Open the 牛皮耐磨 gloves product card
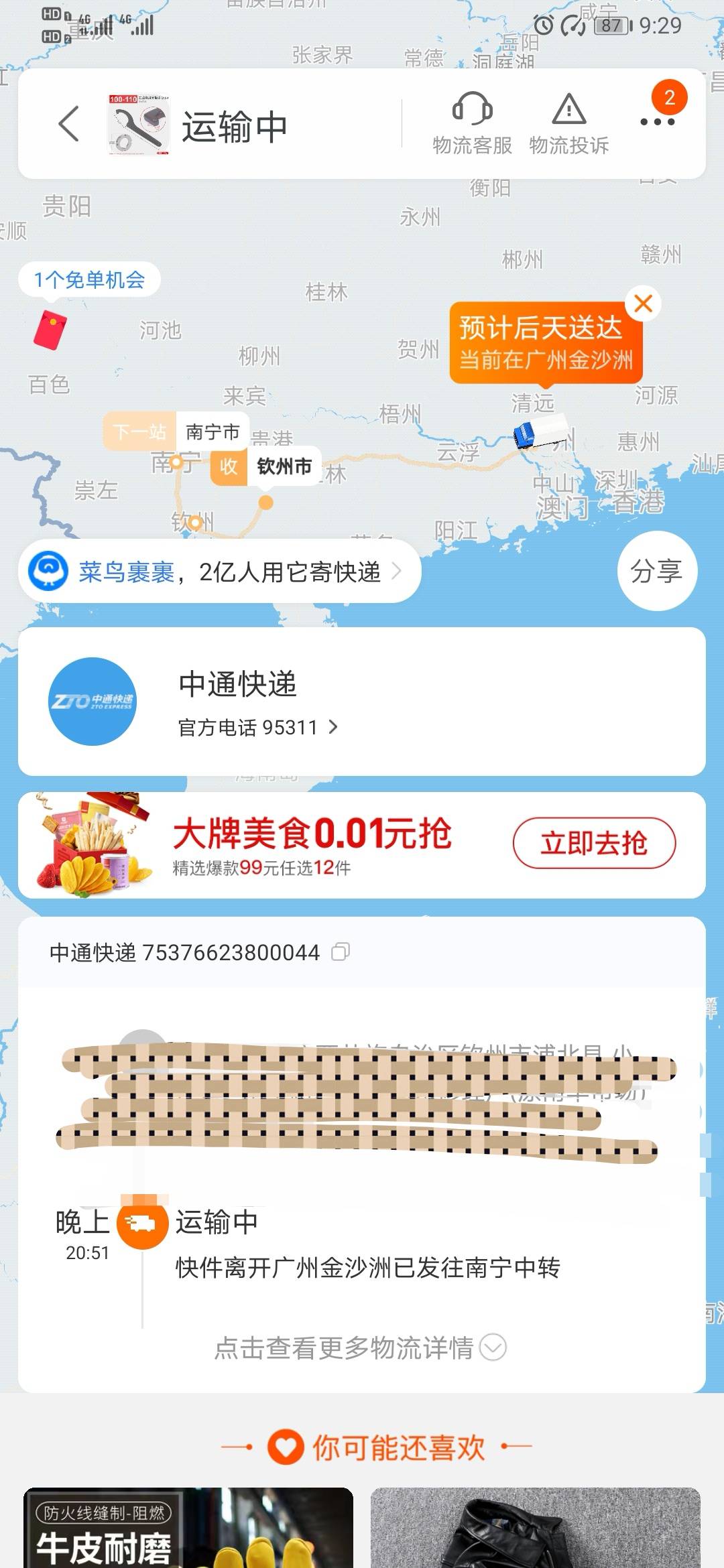Image resolution: width=724 pixels, height=1568 pixels. [188, 1528]
